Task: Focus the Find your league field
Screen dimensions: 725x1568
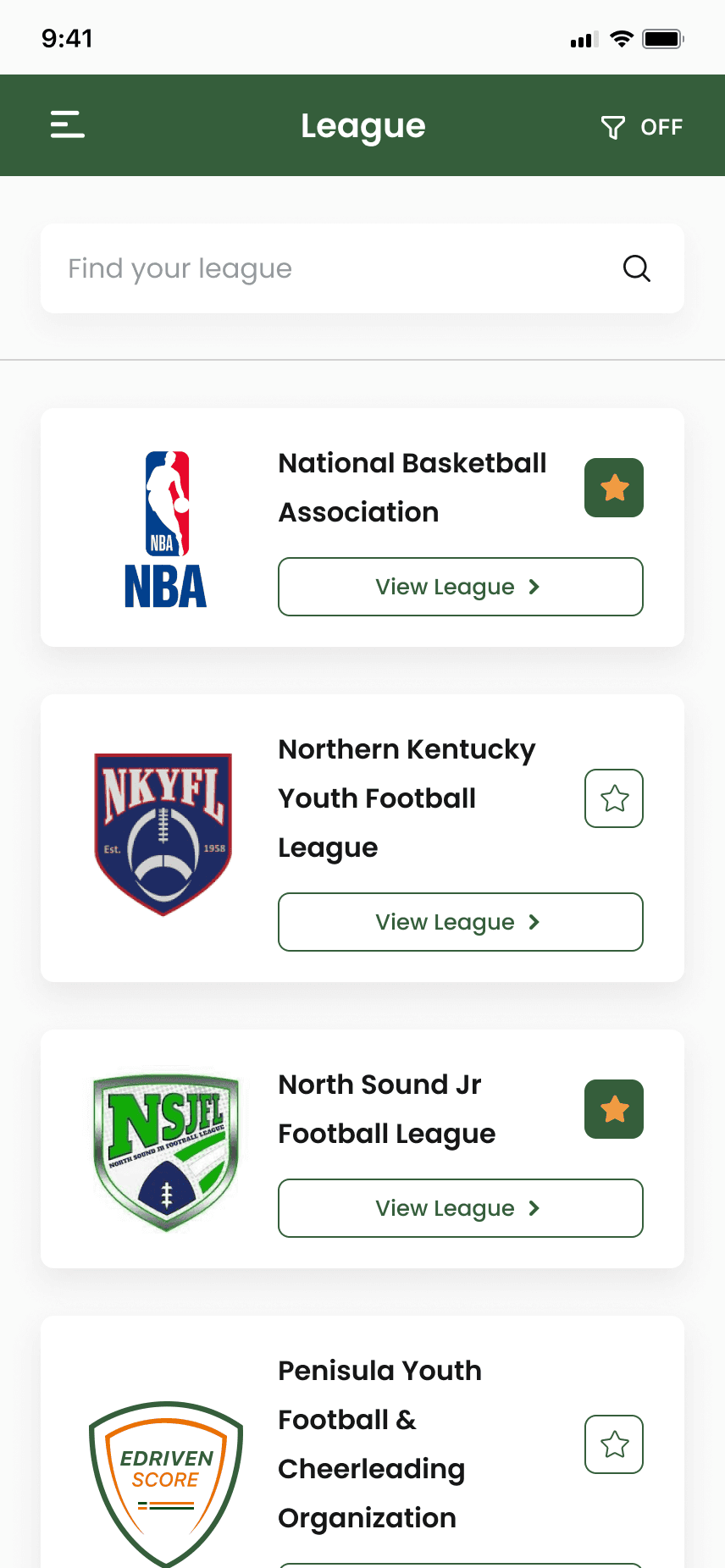Action: point(339,268)
